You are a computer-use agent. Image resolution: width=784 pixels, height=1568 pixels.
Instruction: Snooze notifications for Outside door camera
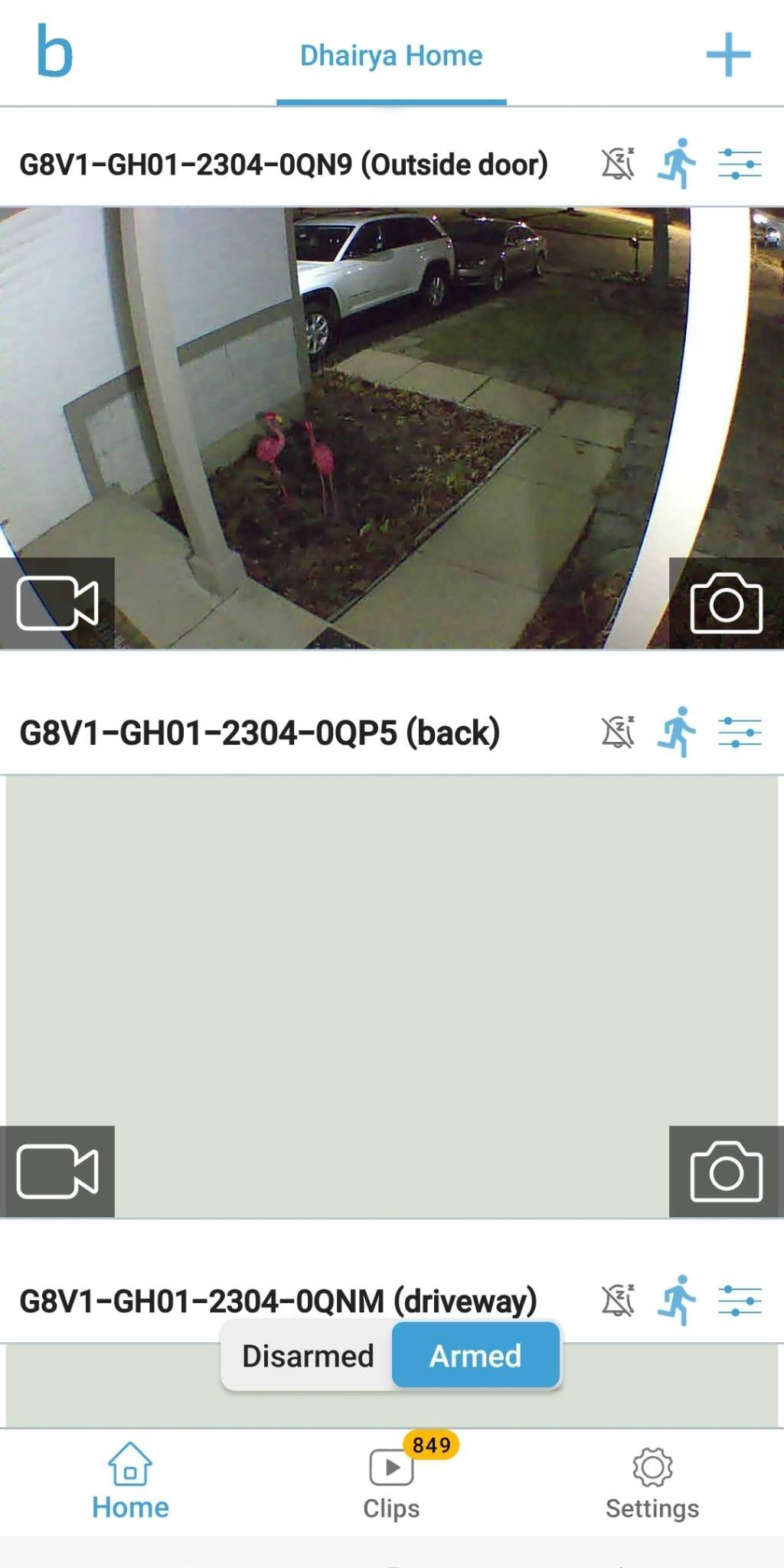pos(618,164)
